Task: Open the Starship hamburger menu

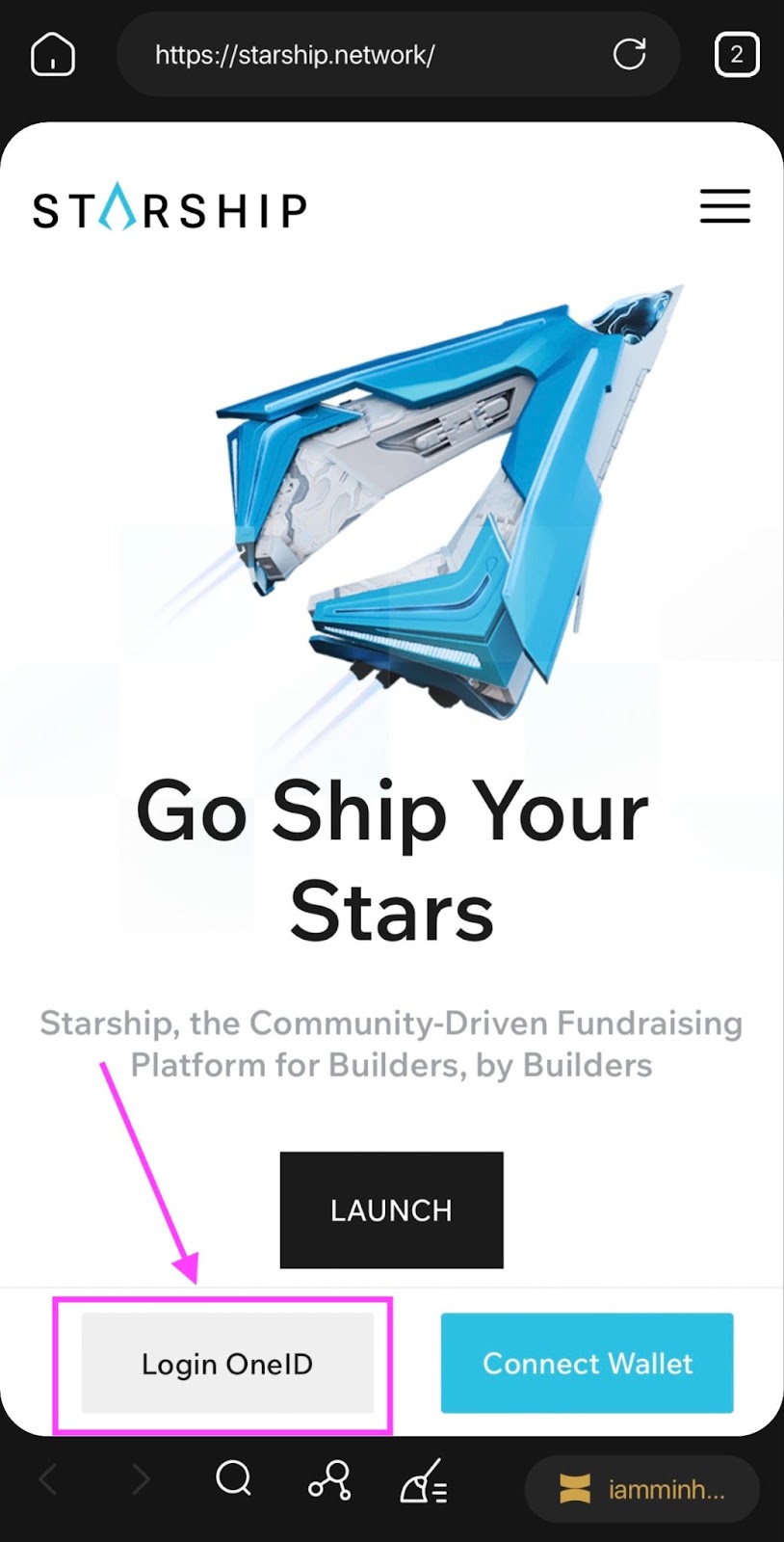Action: click(724, 206)
